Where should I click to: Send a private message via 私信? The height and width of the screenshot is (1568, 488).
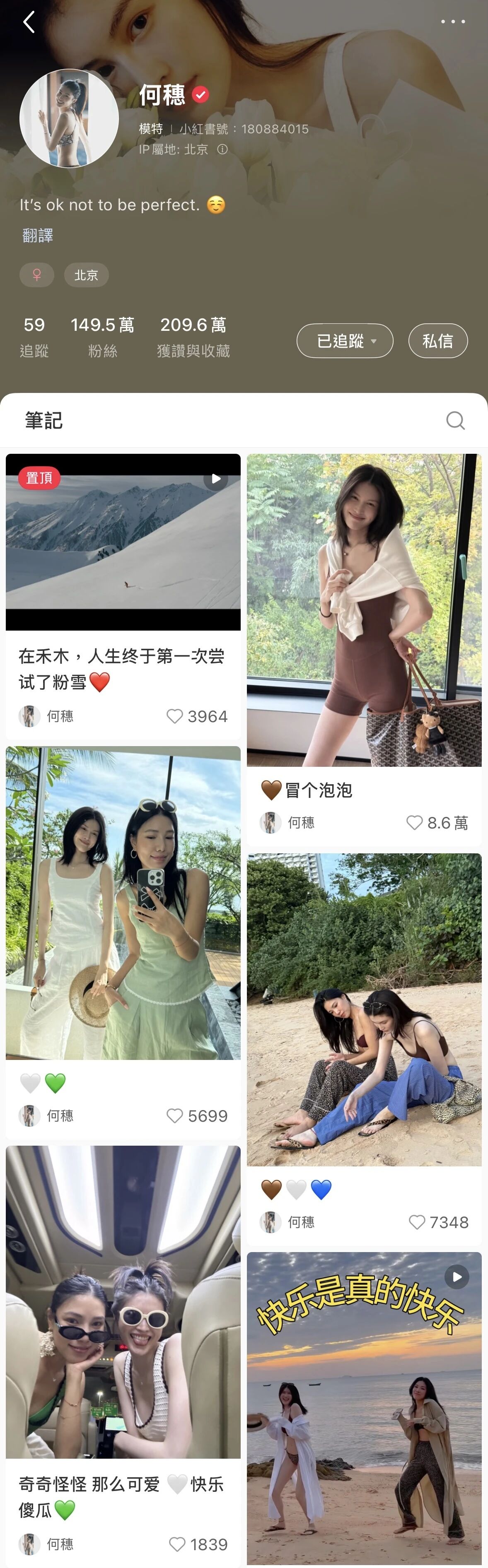click(437, 341)
